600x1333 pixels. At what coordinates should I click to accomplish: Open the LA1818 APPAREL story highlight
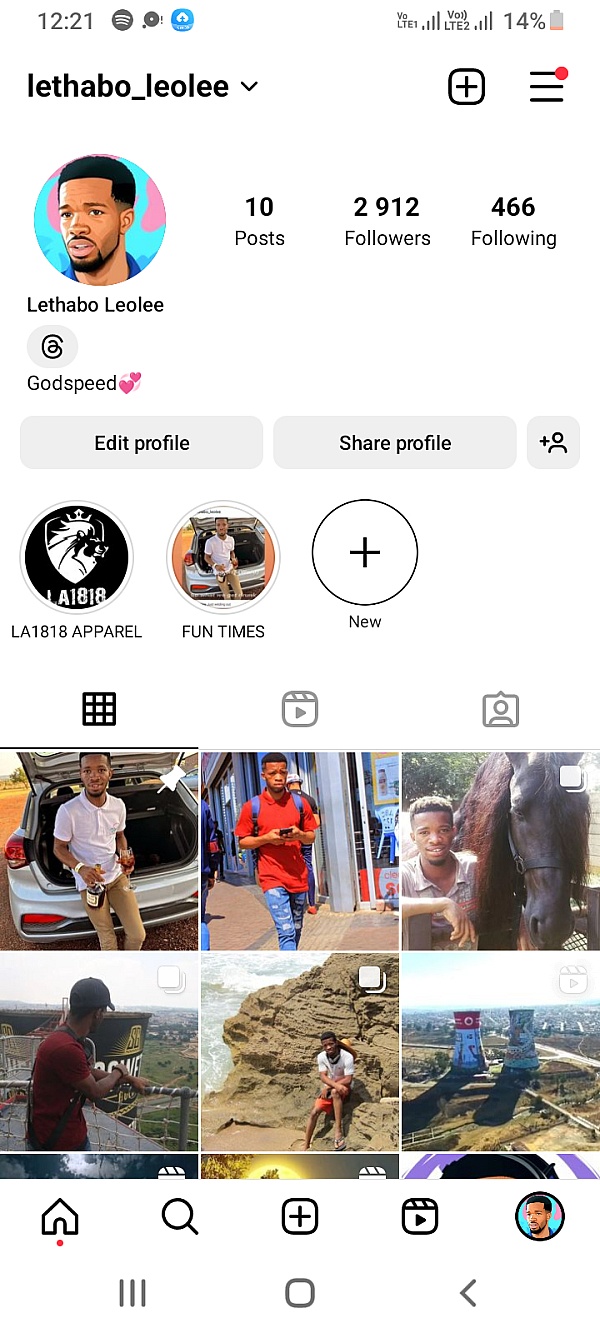click(76, 558)
